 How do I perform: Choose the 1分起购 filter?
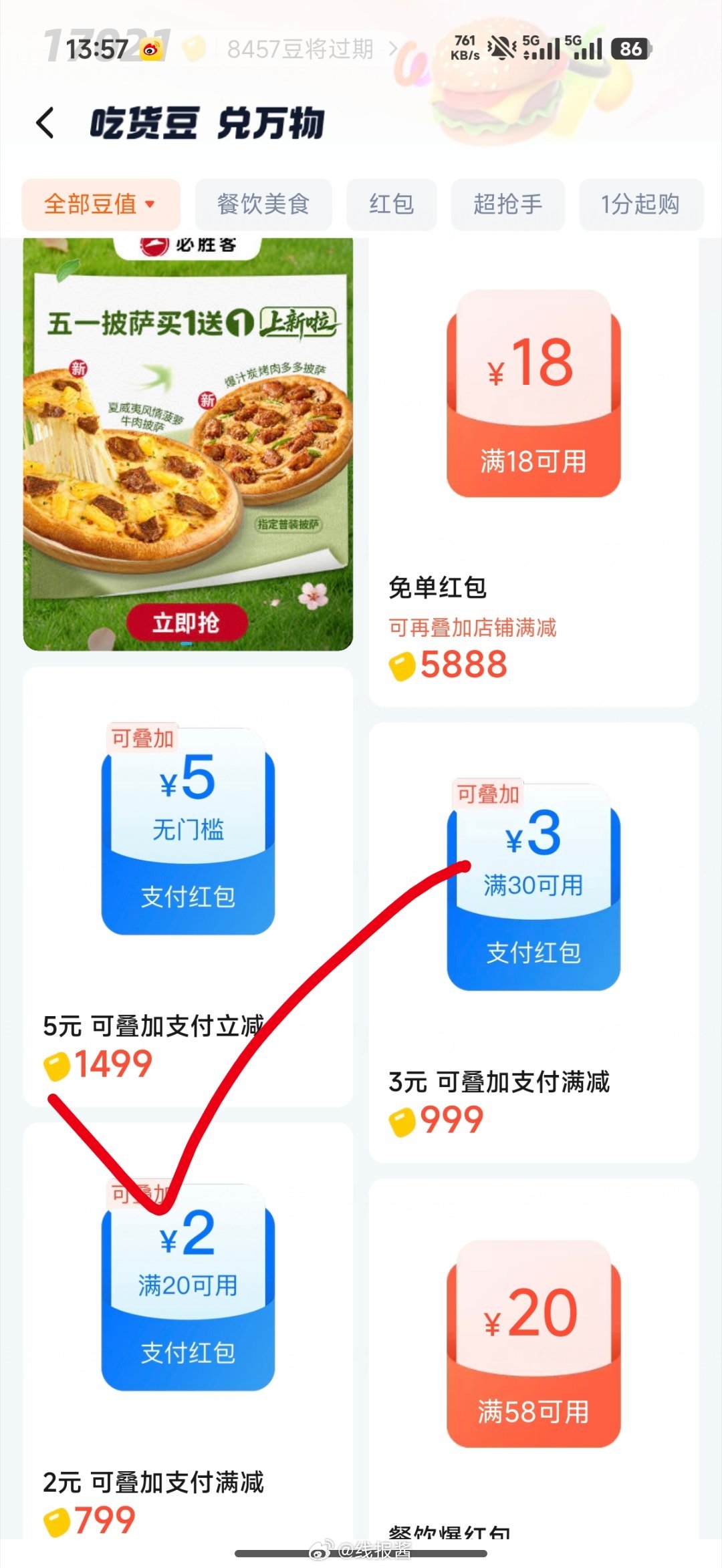[x=641, y=204]
